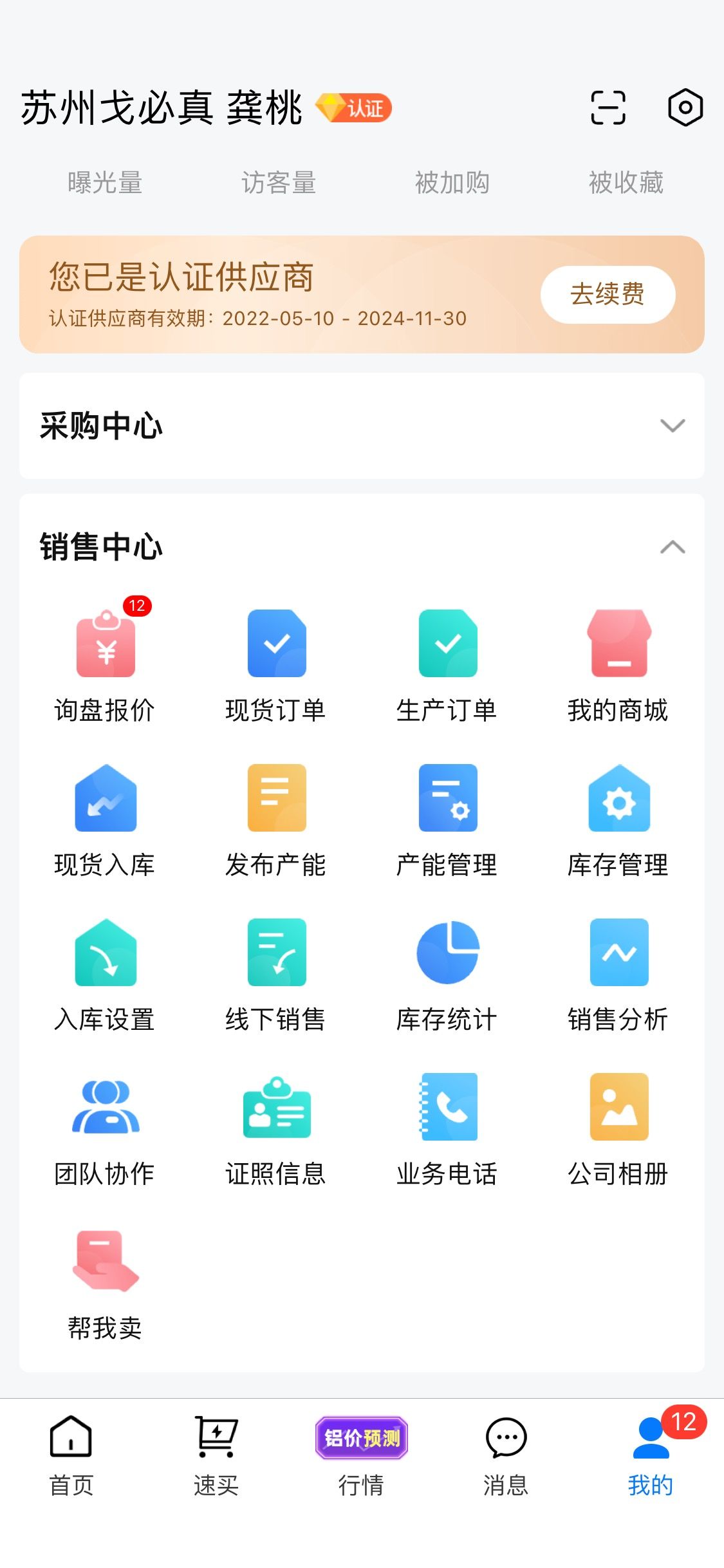Open 帮我卖
Image resolution: width=724 pixels, height=1568 pixels.
click(105, 1284)
